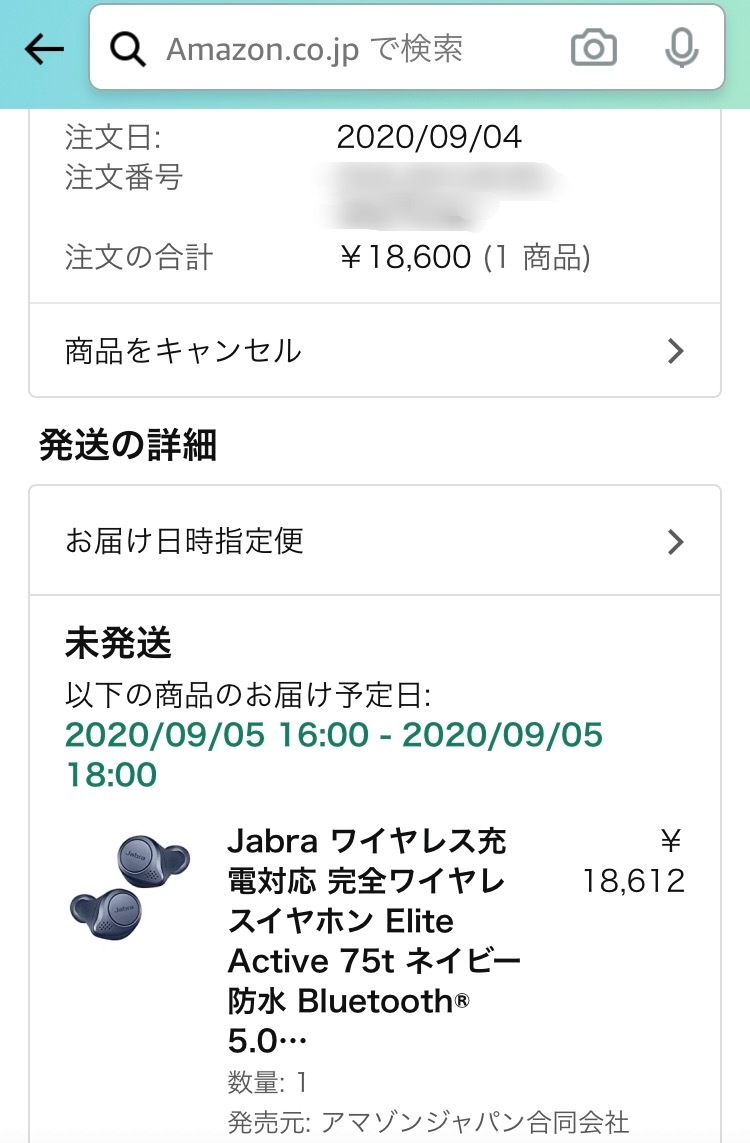Tap the Amazon.co.jp search field
Viewport: 750px width, 1143px height.
(x=340, y=49)
